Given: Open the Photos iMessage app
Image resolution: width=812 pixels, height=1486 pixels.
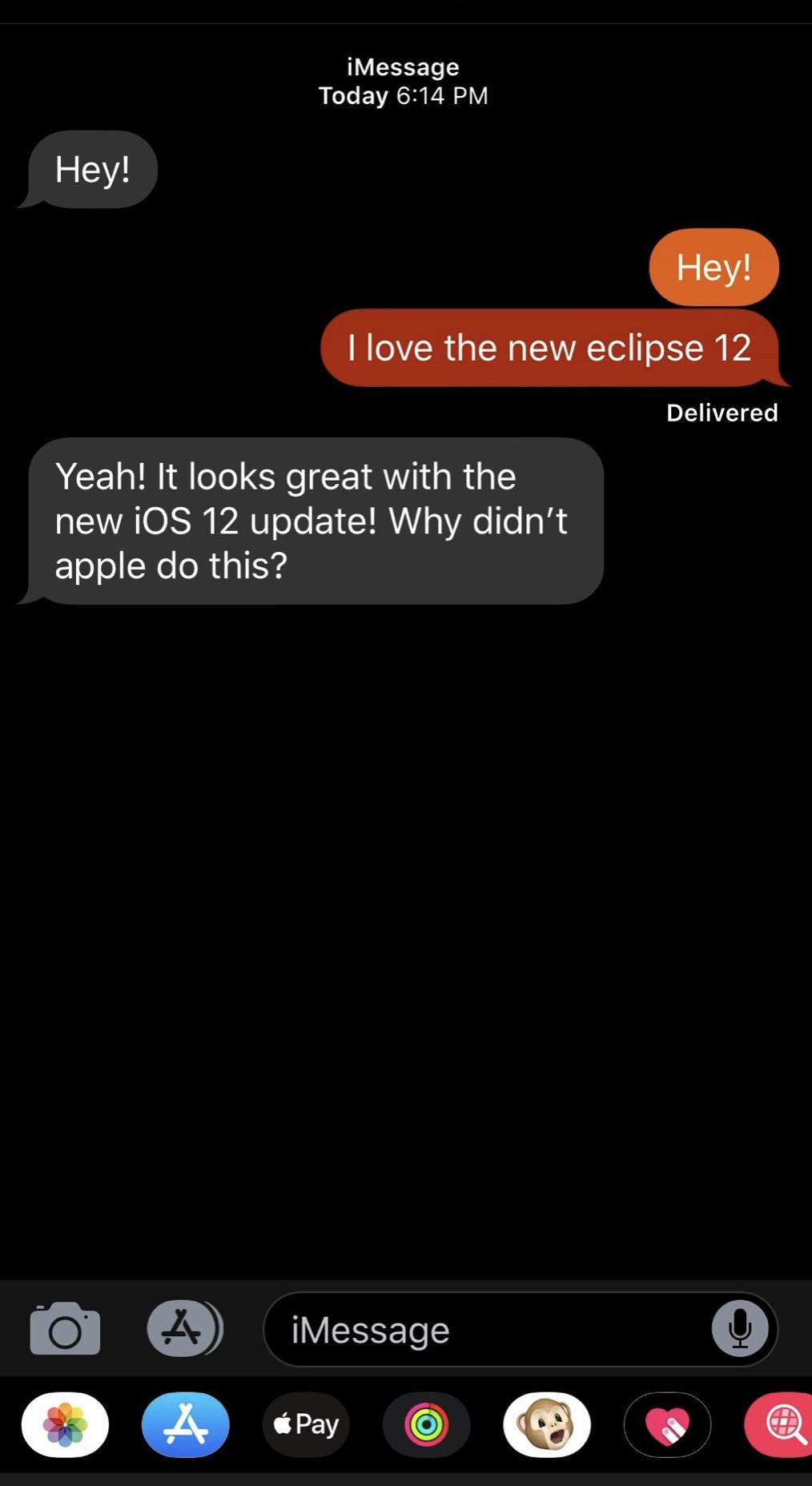Looking at the screenshot, I should (66, 1424).
